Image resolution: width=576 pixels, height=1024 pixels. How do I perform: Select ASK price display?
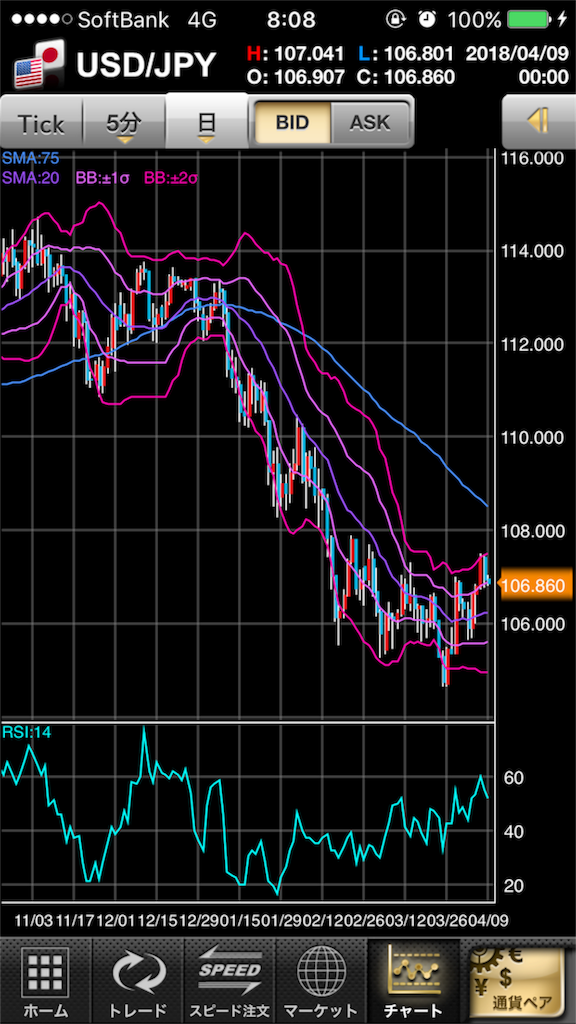370,122
